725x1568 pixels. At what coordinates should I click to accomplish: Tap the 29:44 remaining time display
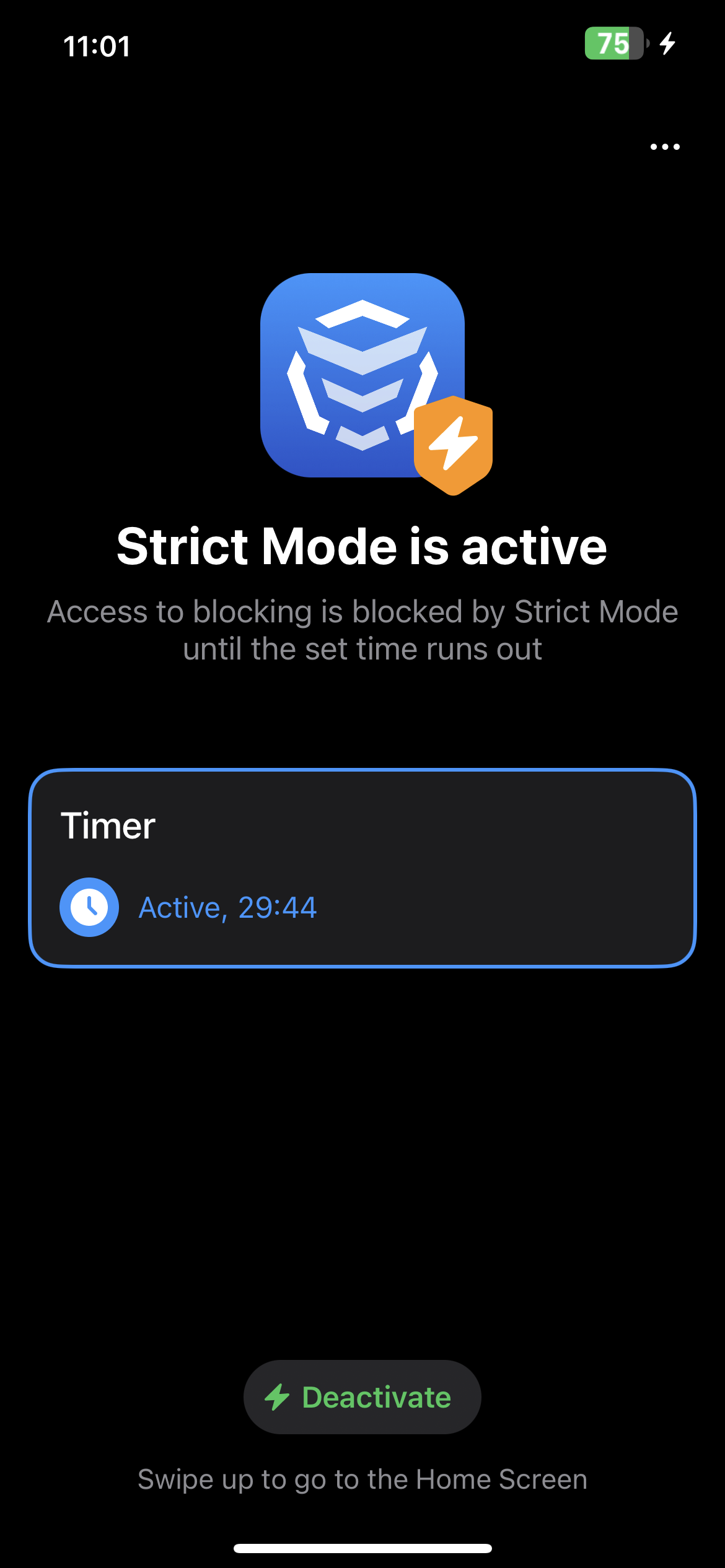pos(279,906)
